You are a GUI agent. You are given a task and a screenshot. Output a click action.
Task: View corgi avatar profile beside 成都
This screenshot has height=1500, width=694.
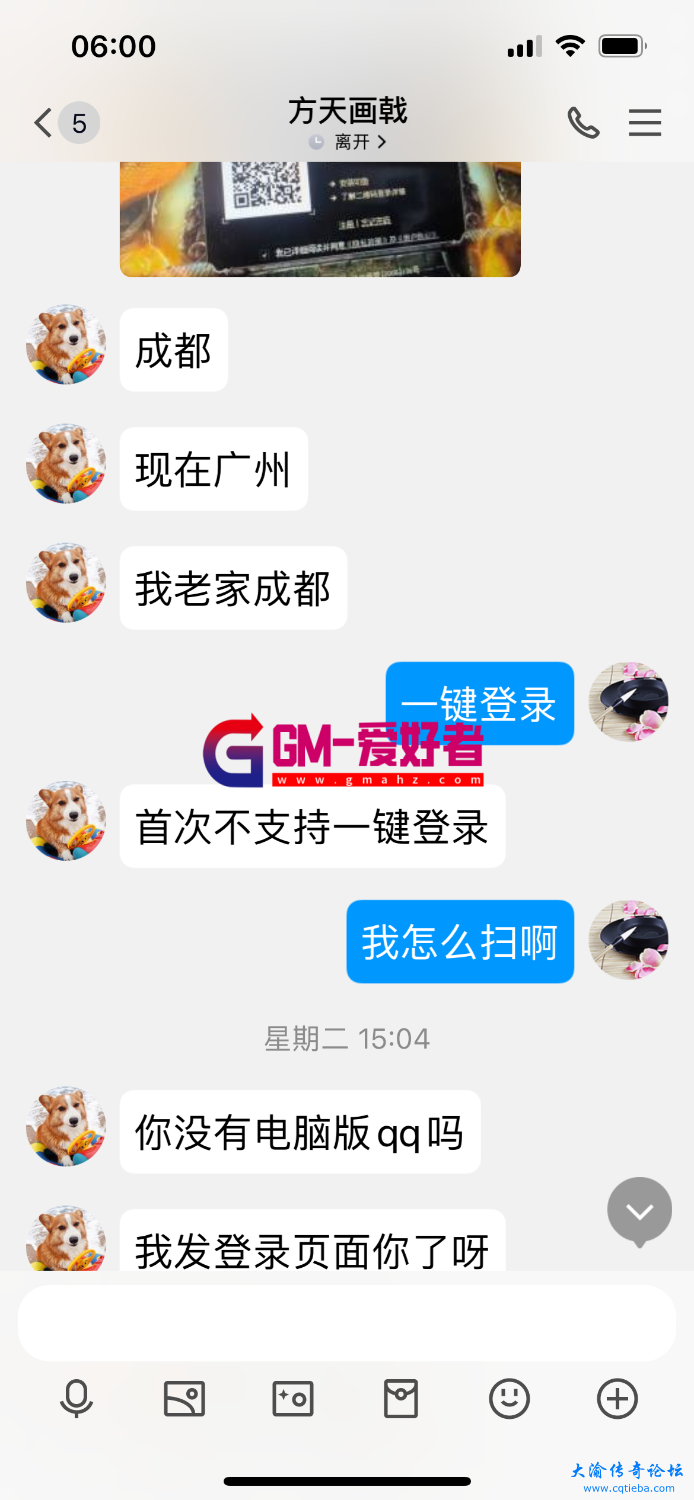tap(66, 345)
